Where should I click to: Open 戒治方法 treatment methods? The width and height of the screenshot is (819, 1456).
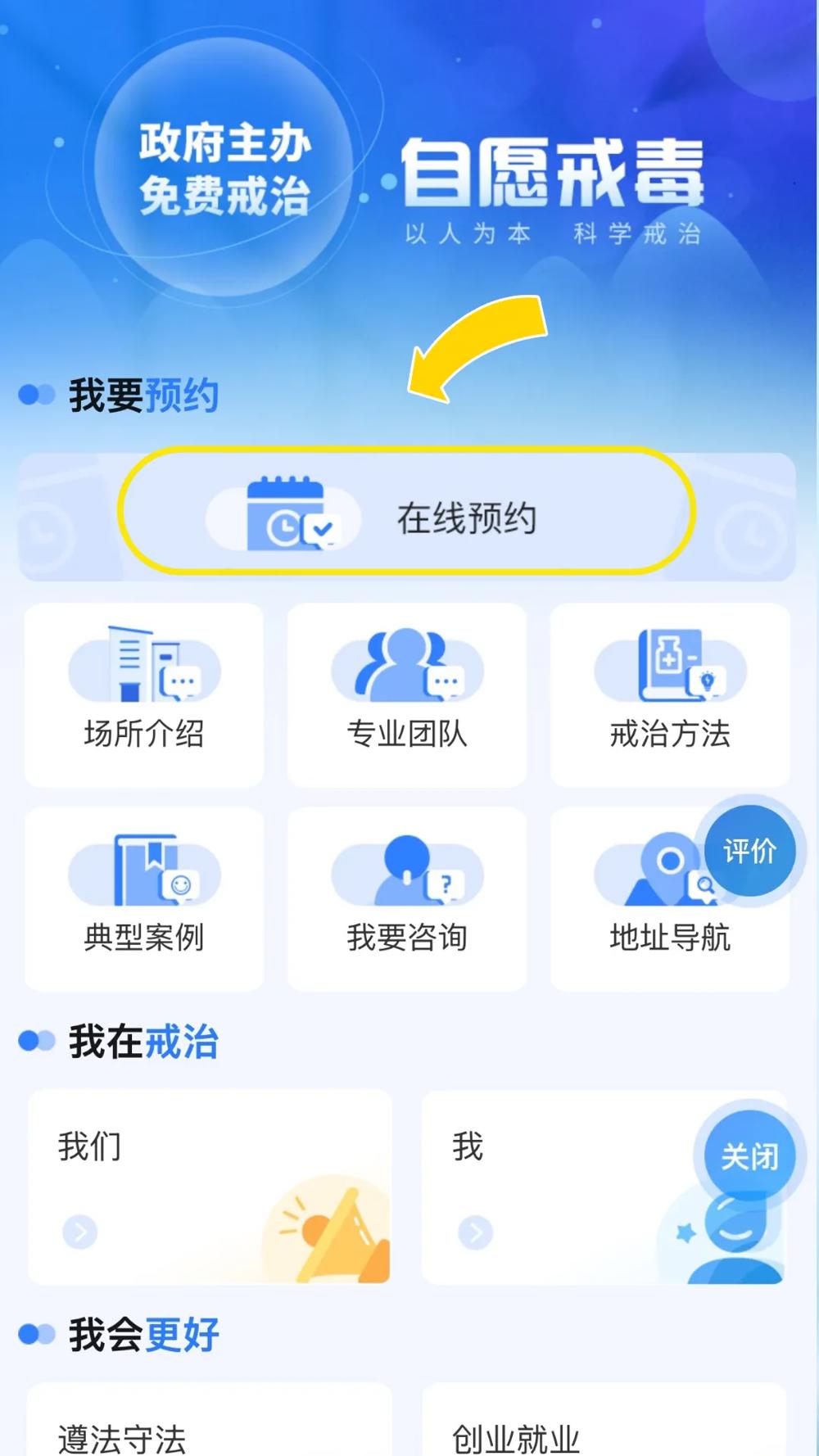click(670, 695)
